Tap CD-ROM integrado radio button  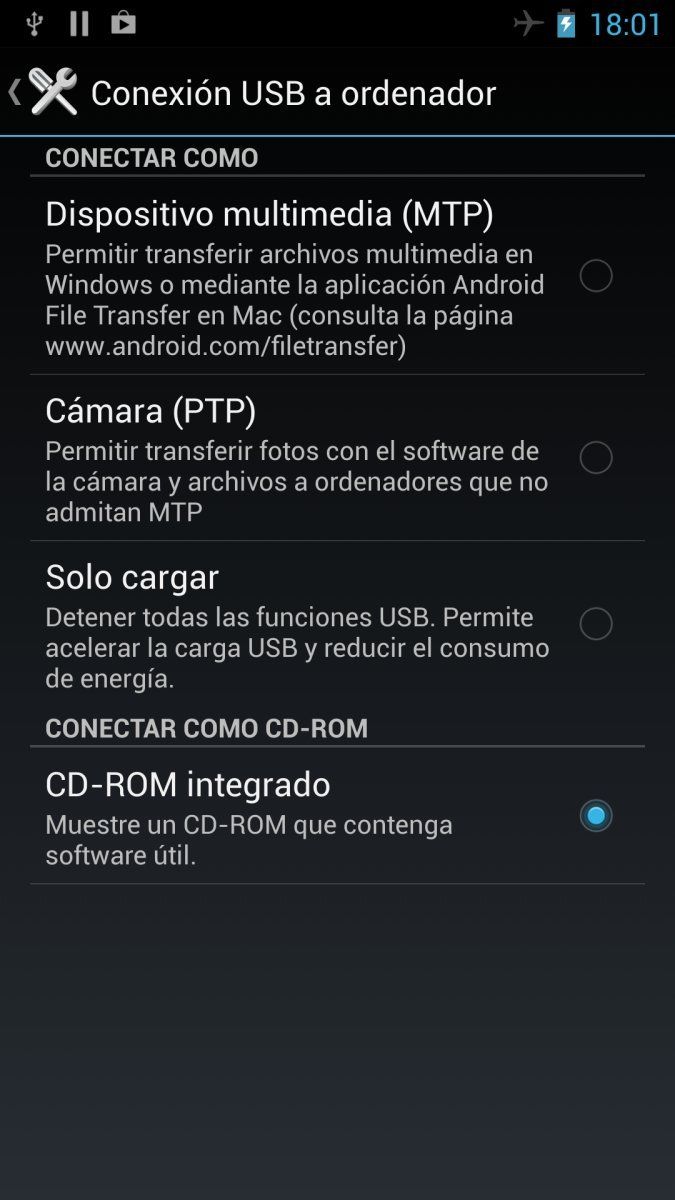[595, 816]
